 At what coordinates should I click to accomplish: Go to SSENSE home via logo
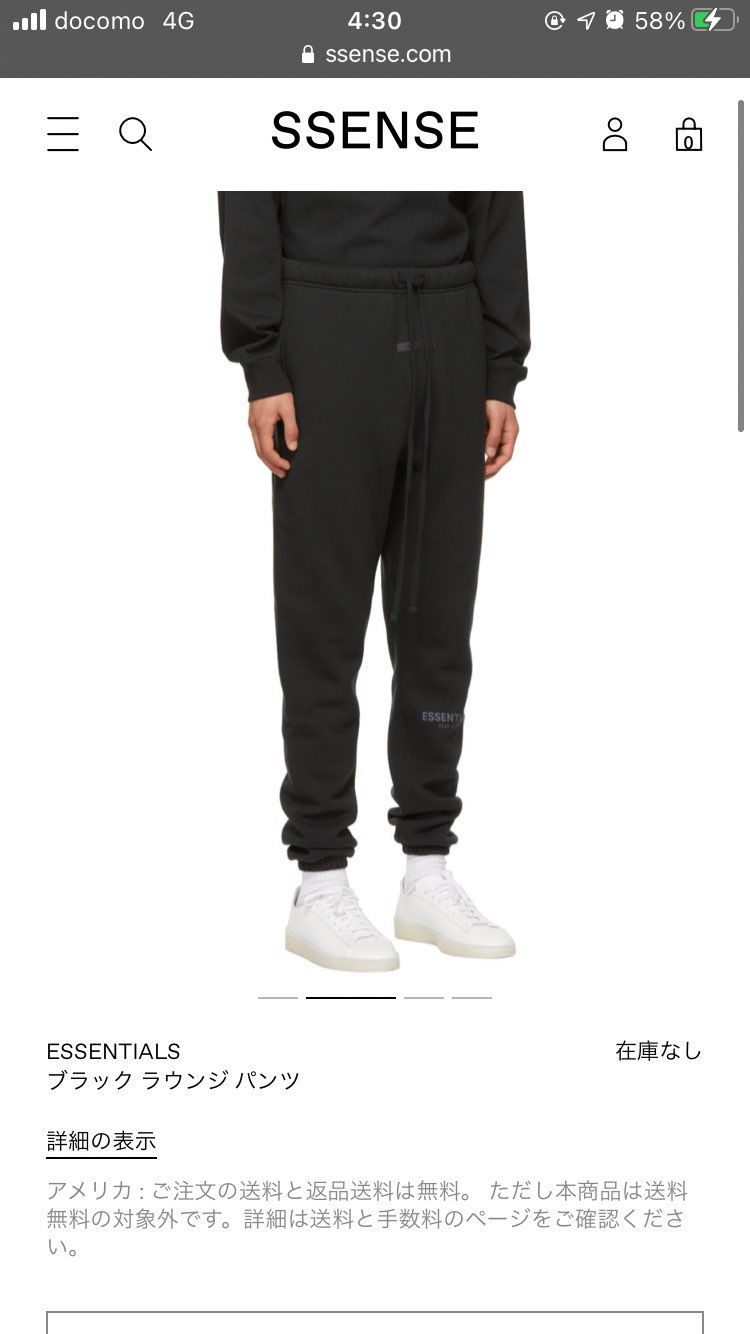tap(375, 132)
